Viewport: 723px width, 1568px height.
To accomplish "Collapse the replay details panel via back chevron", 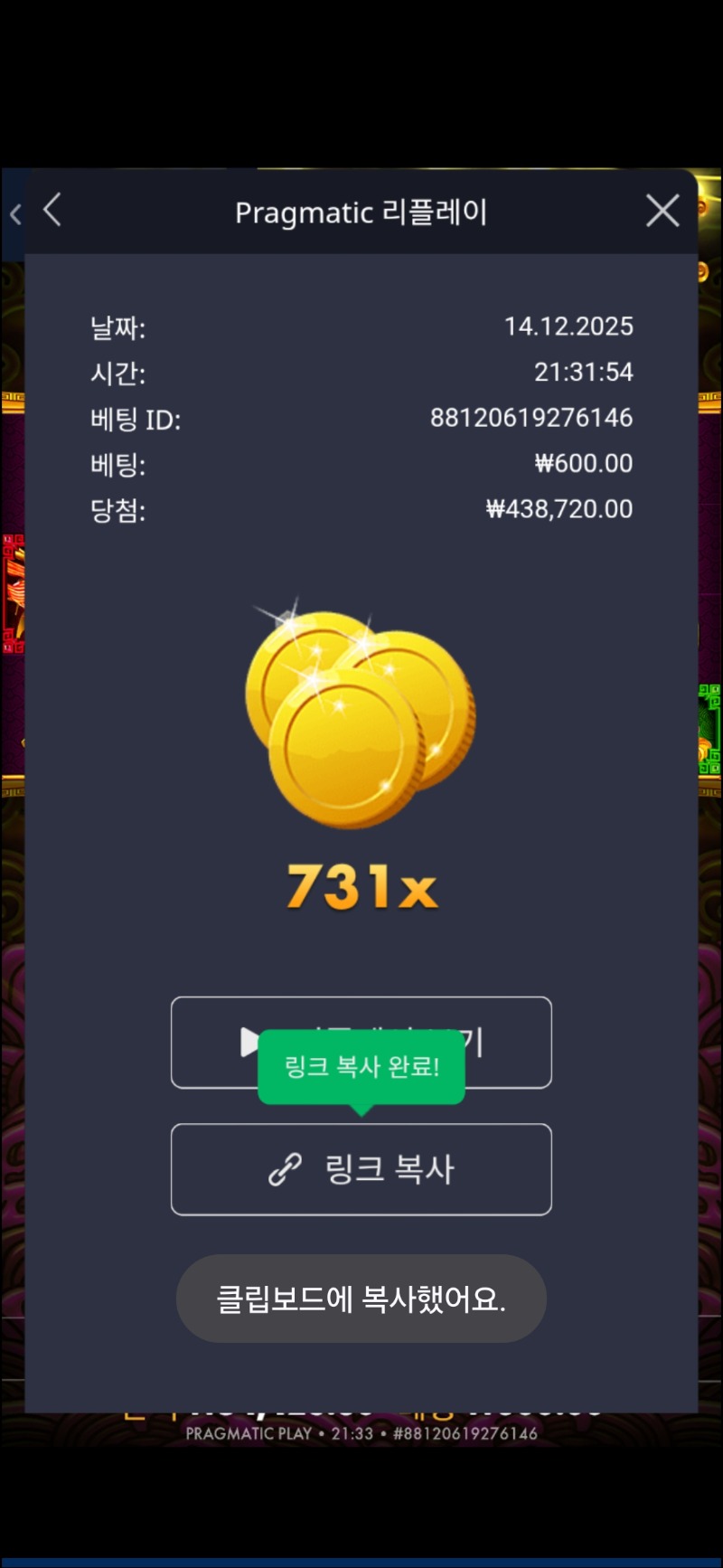I will [52, 210].
